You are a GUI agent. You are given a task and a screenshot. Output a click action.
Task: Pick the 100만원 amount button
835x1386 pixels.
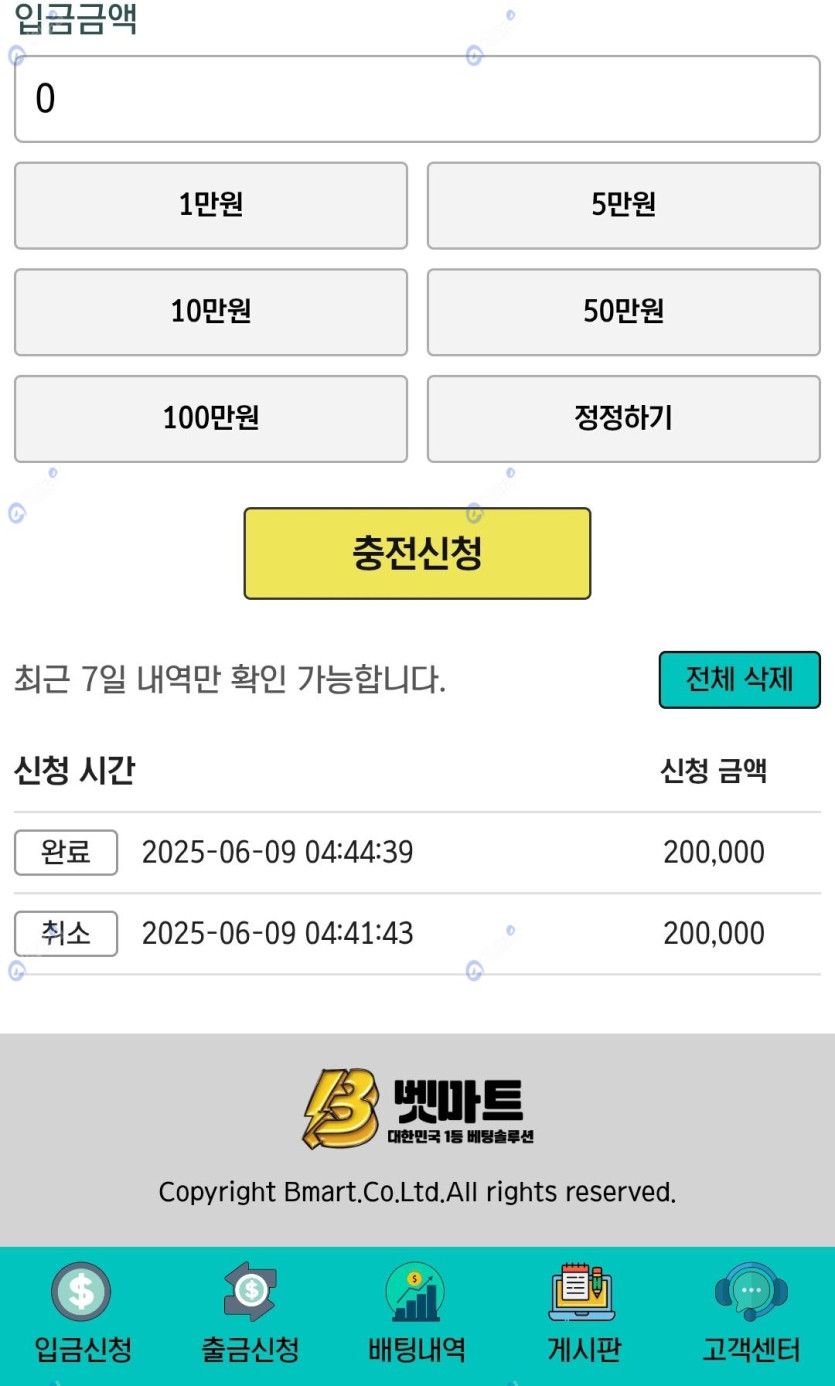(x=211, y=418)
